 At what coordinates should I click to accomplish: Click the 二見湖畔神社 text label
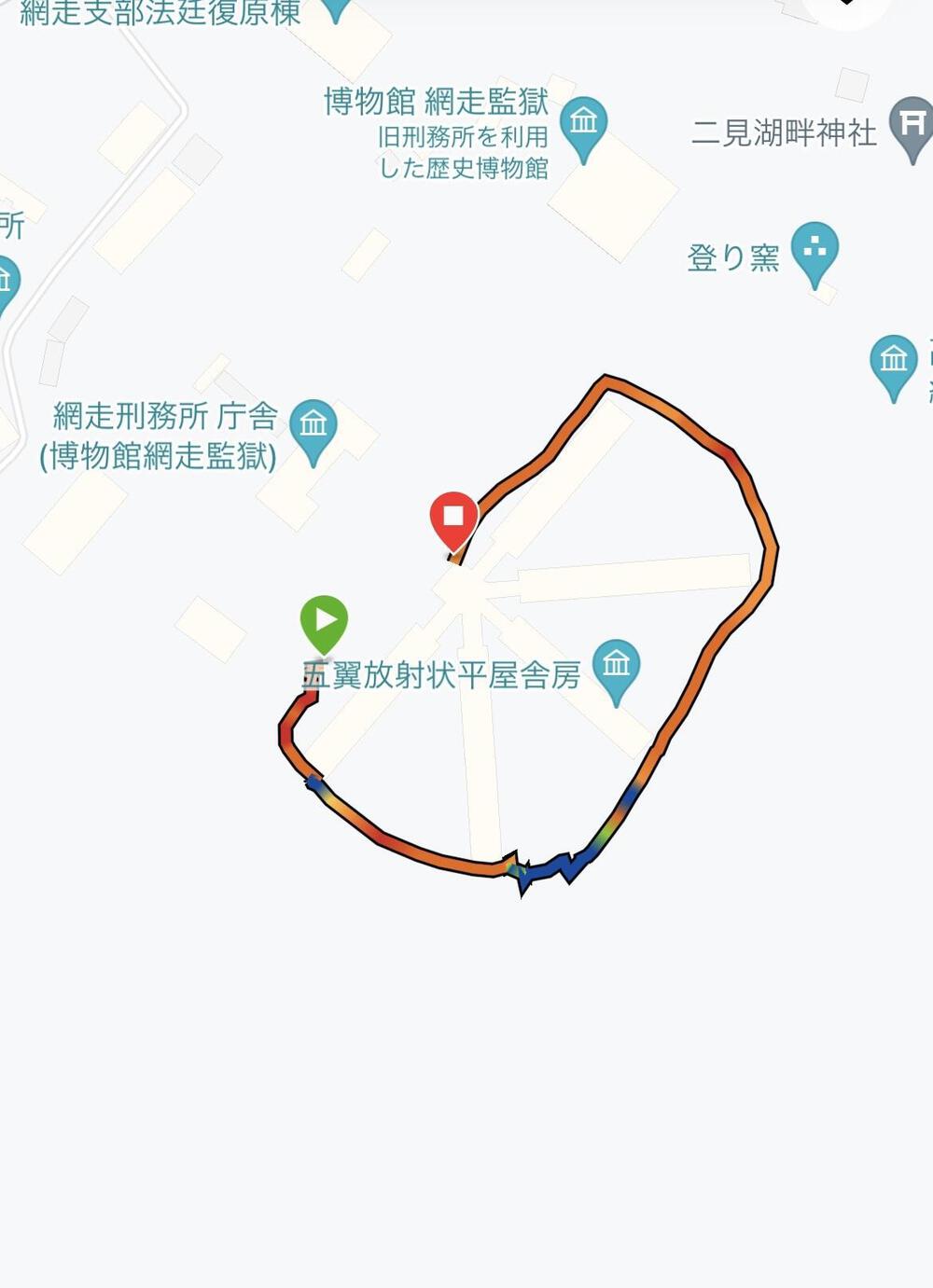point(782,133)
